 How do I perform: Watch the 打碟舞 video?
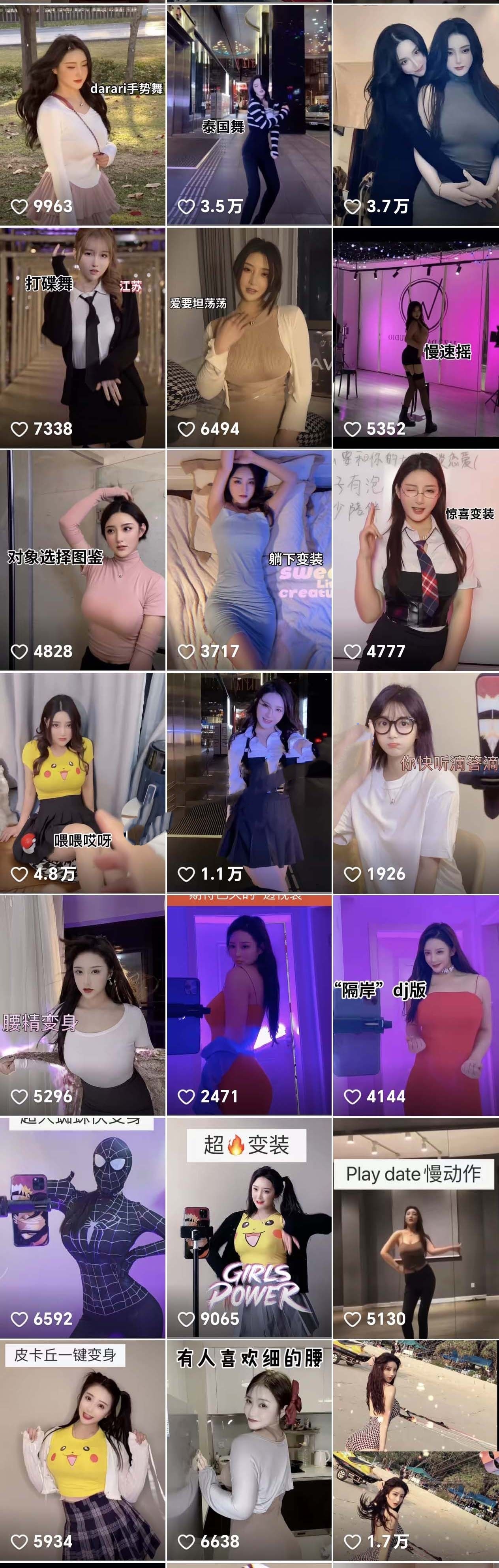[82, 338]
